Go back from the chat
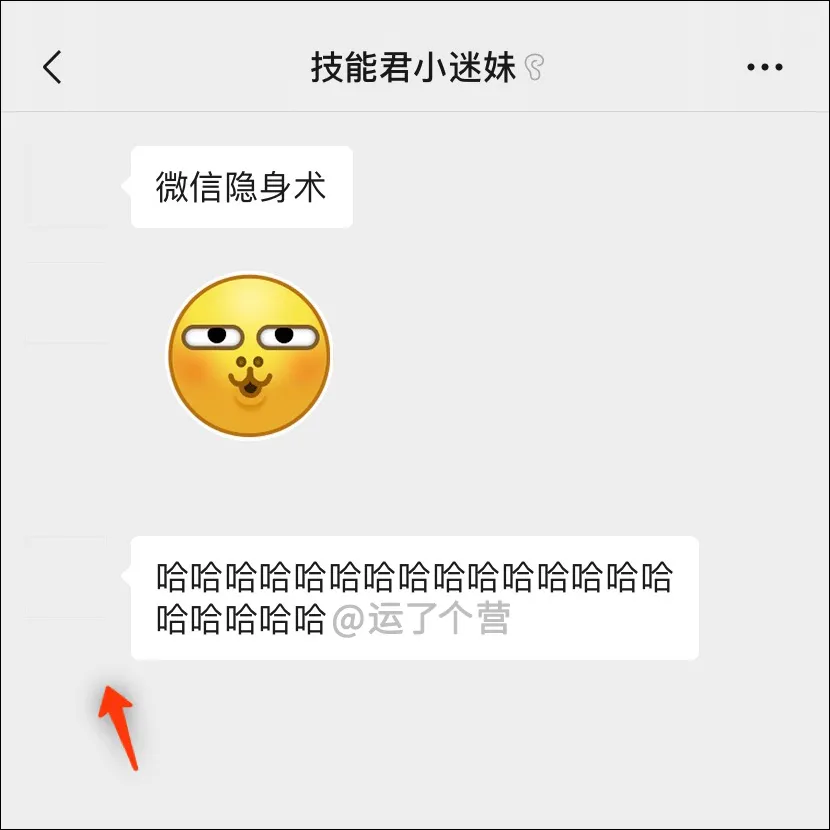This screenshot has width=830, height=830. click(52, 67)
